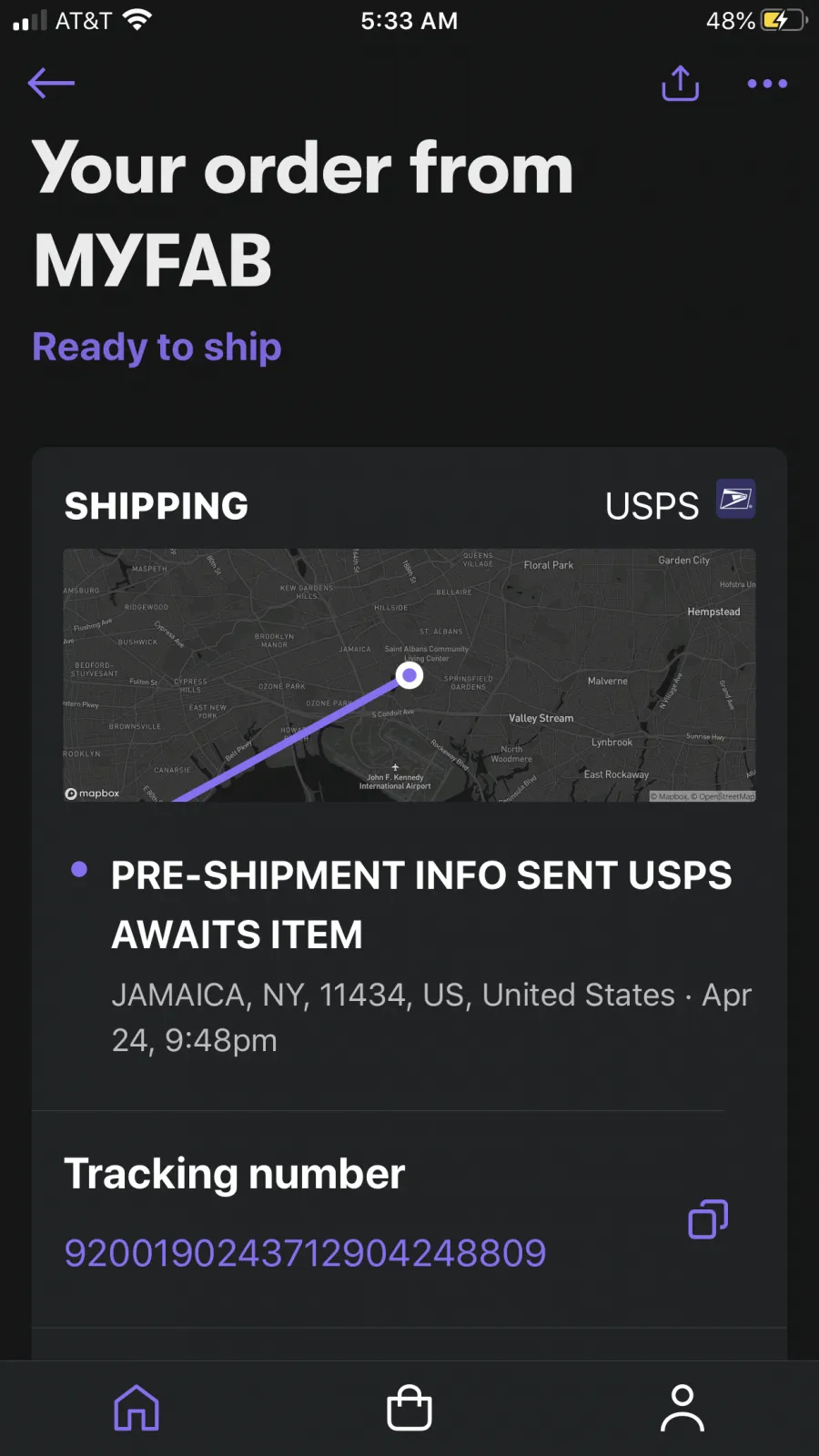
Task: Go back with the arrow icon
Action: [x=51, y=83]
